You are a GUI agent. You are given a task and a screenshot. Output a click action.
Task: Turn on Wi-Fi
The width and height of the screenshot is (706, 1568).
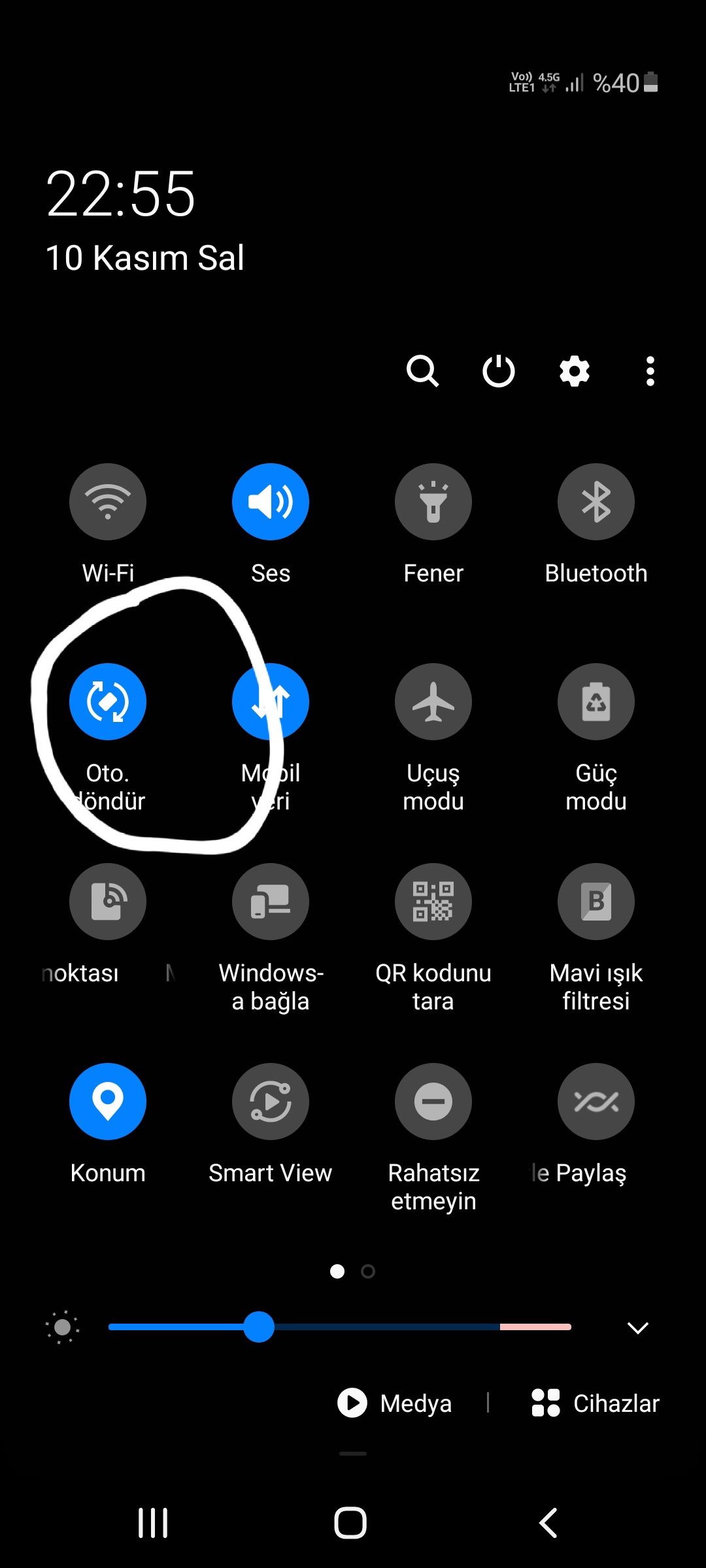(108, 502)
